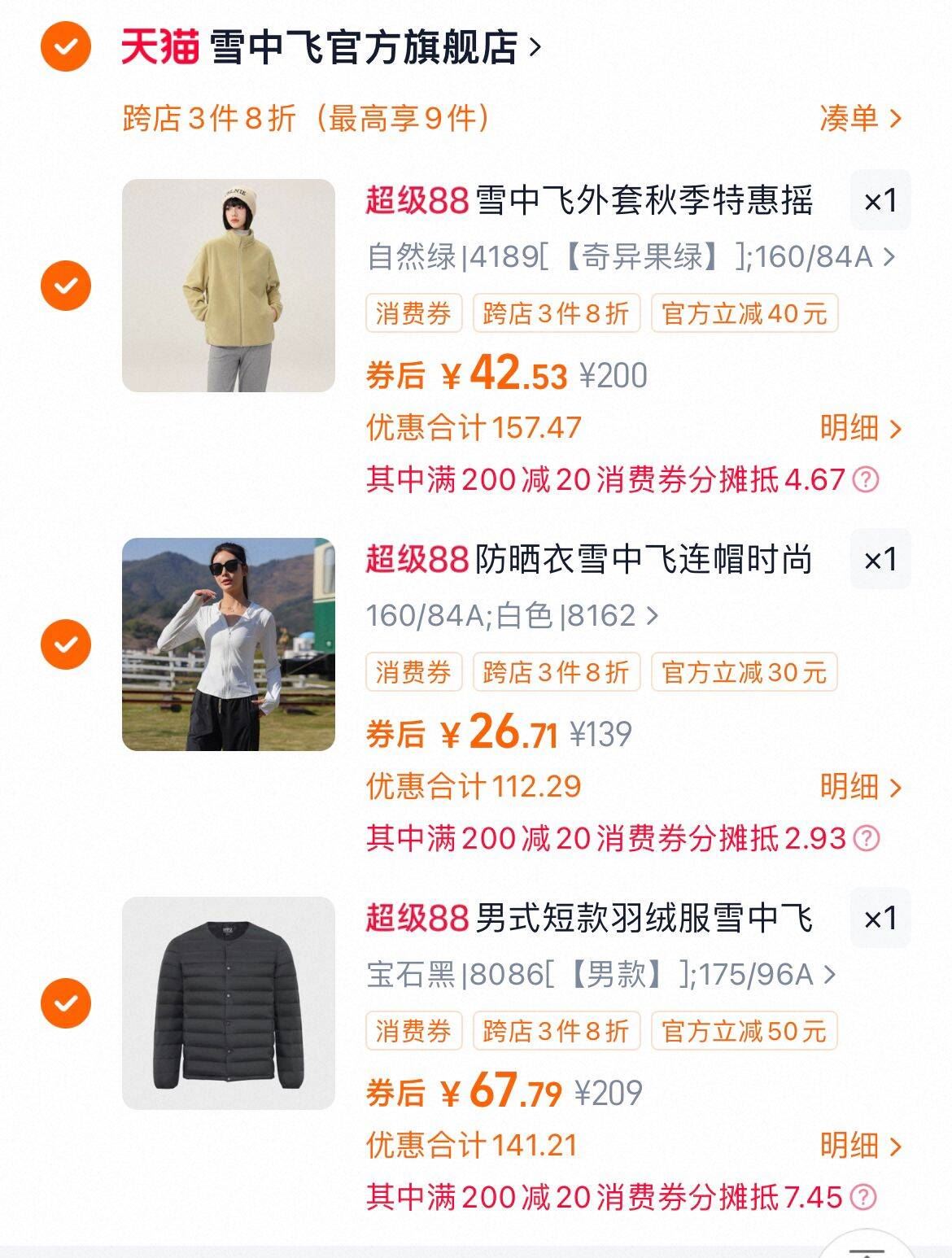The width and height of the screenshot is (952, 1258).
Task: Open the 凑单 page link
Action: click(x=858, y=119)
